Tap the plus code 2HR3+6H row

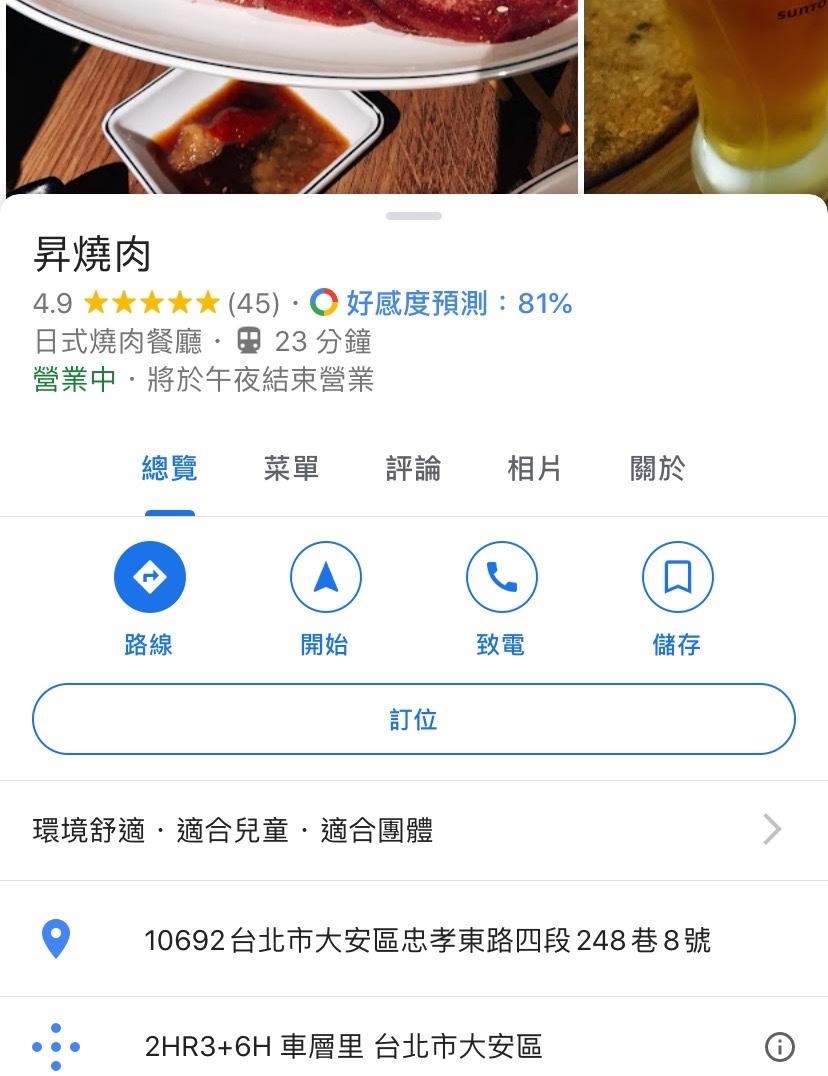(343, 1047)
